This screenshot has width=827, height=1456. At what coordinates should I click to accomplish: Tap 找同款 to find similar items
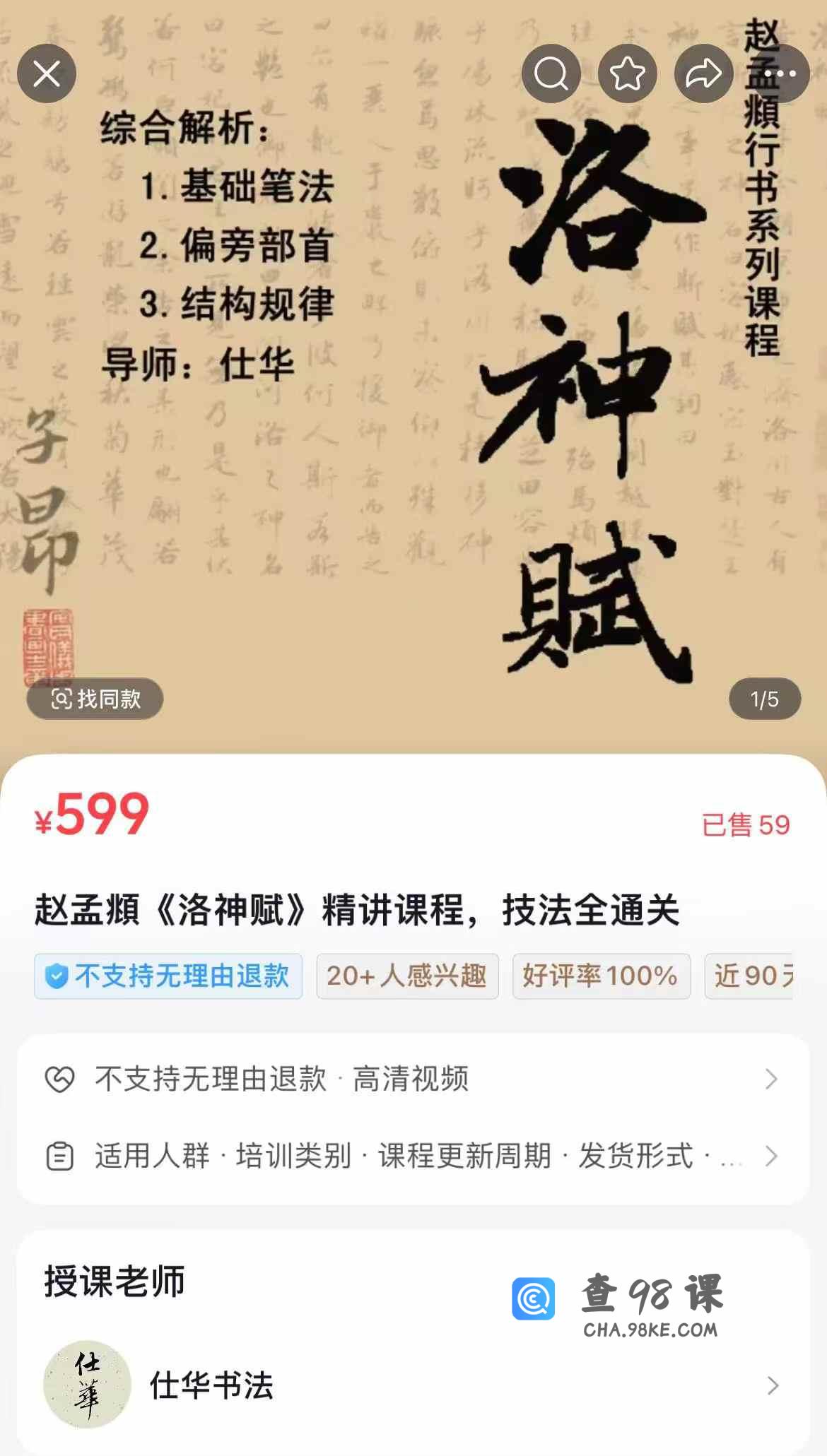pyautogui.click(x=95, y=699)
